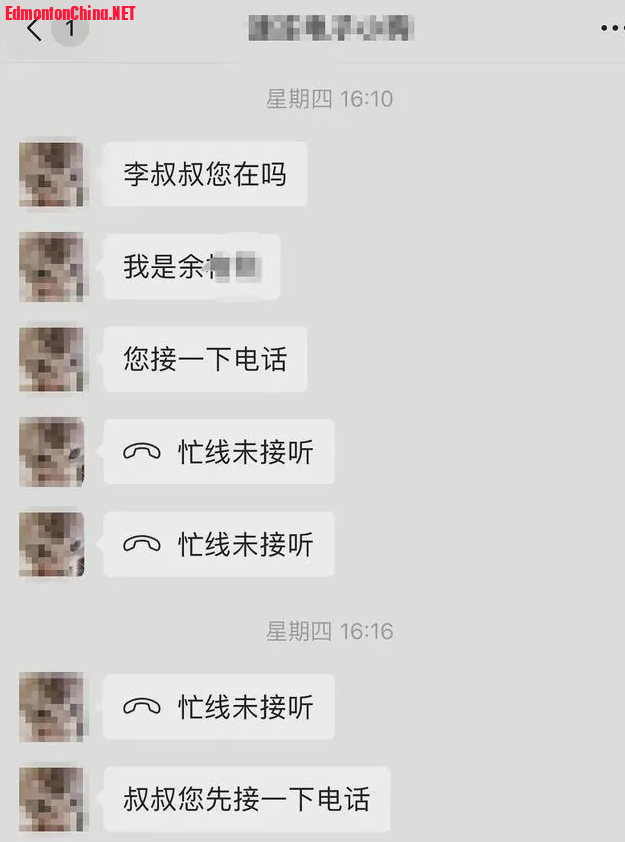The height and width of the screenshot is (842, 625).
Task: Open the sender's avatar beside 李叔叔您在吗
Action: pyautogui.click(x=52, y=175)
